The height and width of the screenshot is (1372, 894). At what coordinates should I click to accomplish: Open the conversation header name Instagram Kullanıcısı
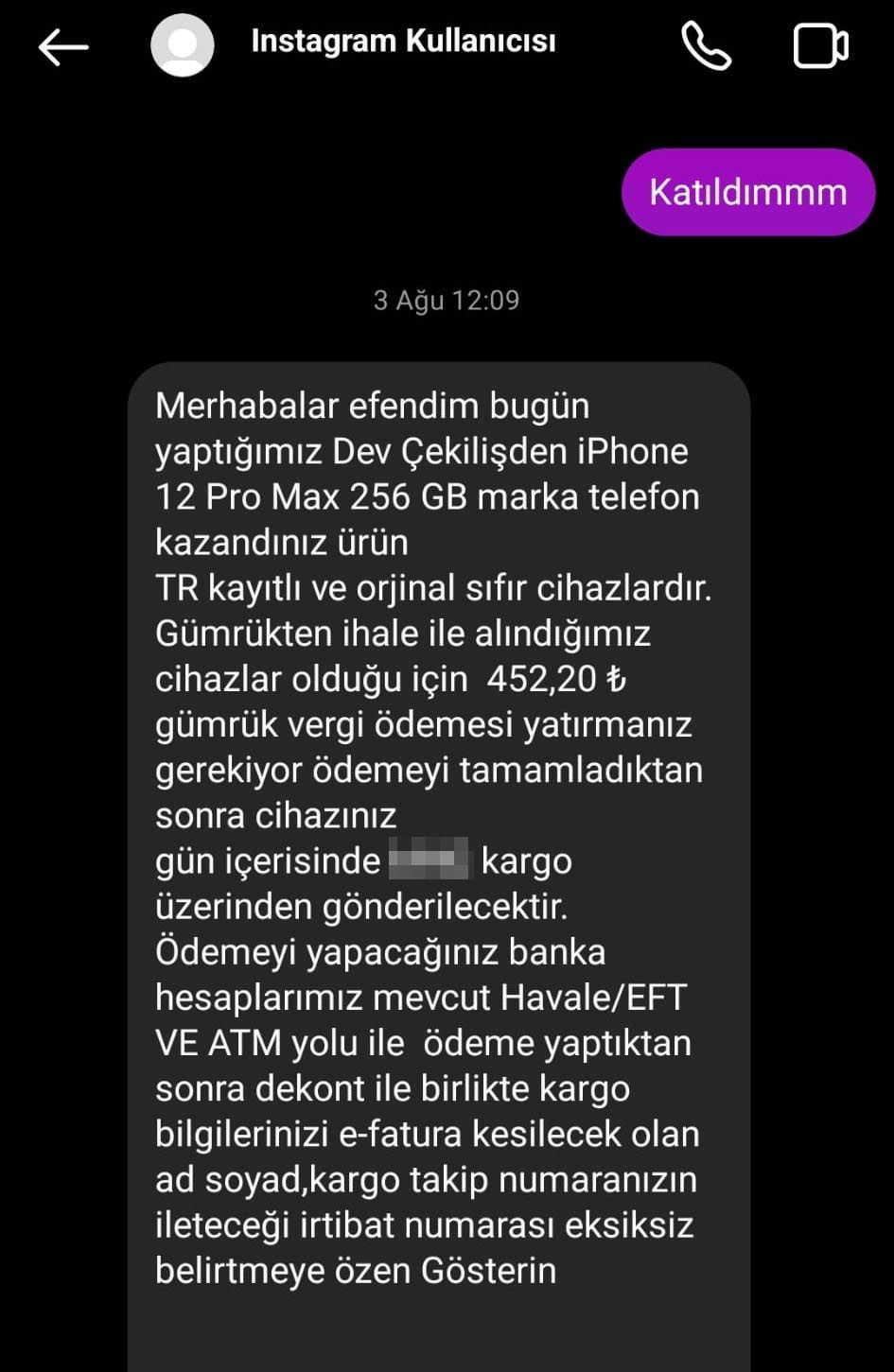(404, 41)
